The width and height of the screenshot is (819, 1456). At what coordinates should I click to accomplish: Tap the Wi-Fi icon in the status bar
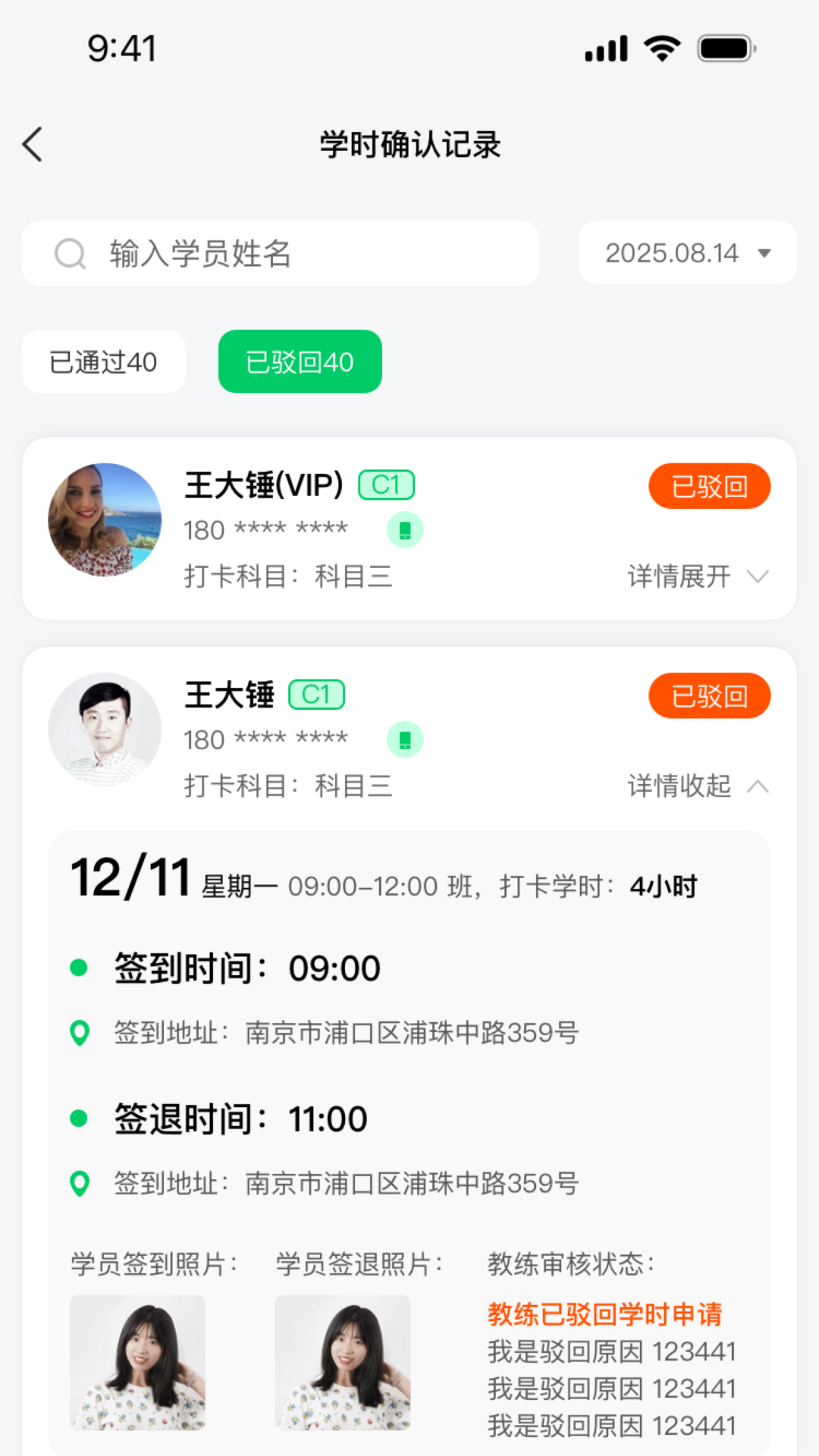pos(661,47)
